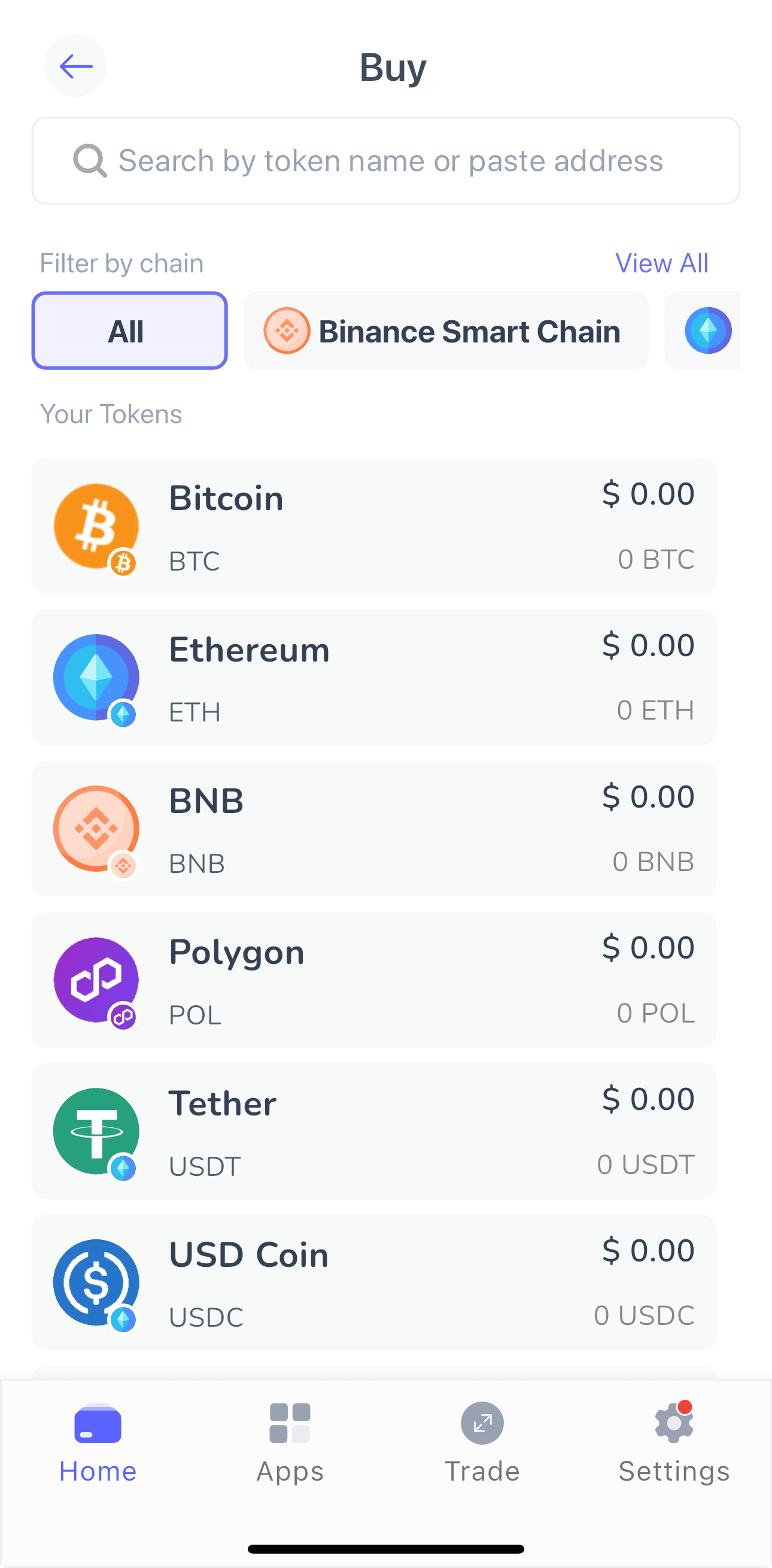
Task: Click the search magnifier icon
Action: point(89,160)
